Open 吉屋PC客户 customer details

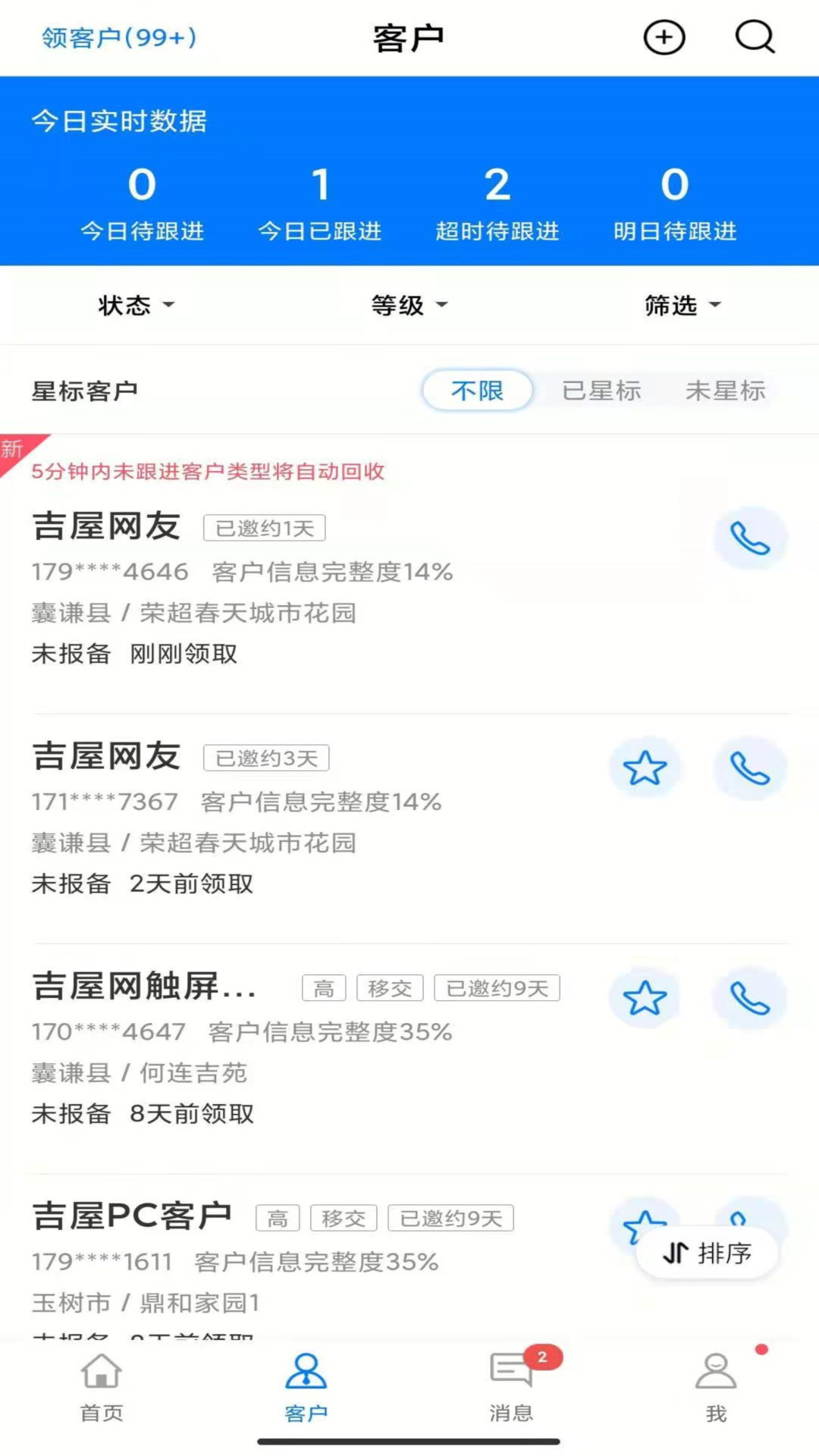point(132,1216)
